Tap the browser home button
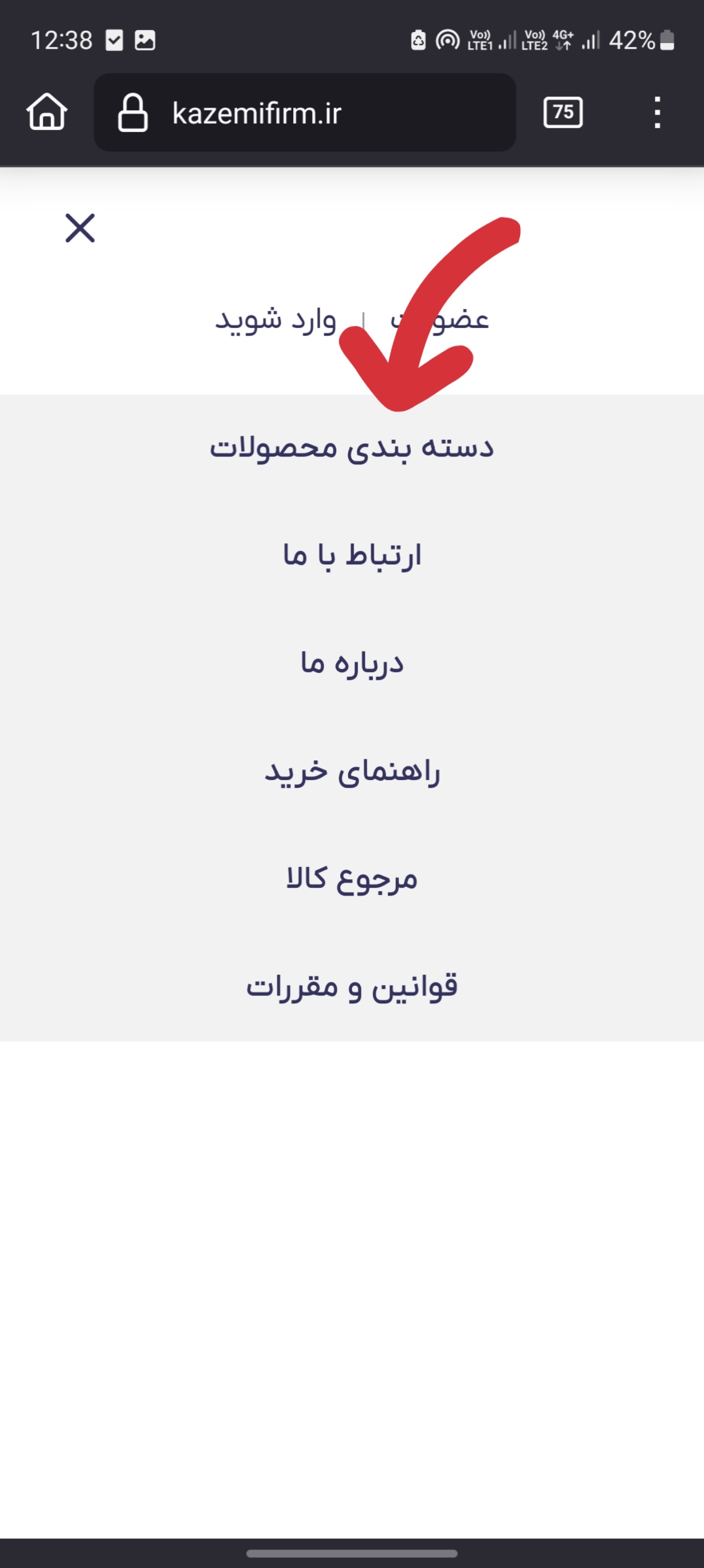 pos(47,112)
